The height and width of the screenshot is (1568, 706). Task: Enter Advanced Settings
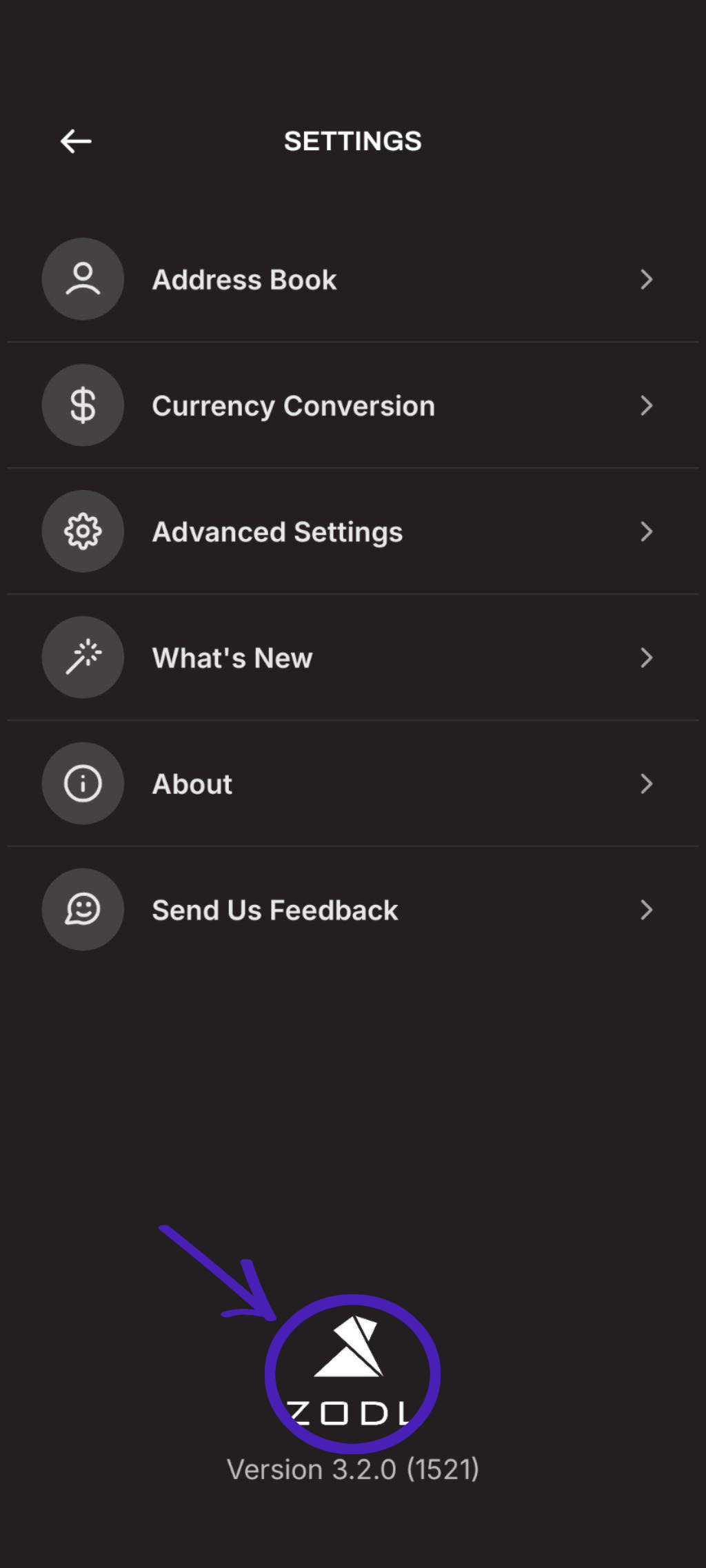click(277, 532)
